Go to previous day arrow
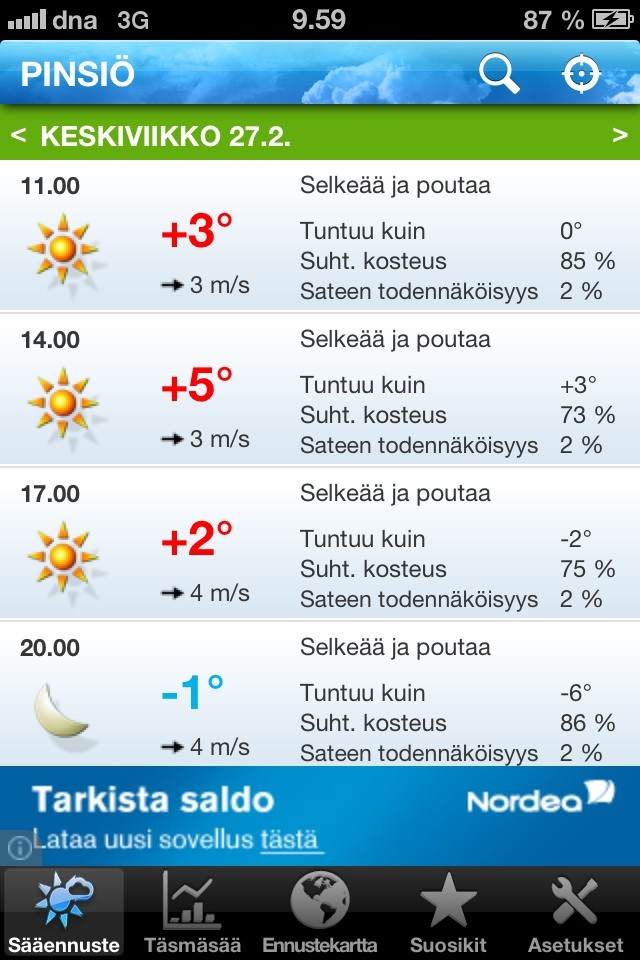This screenshot has height=960, width=640. pos(18,137)
